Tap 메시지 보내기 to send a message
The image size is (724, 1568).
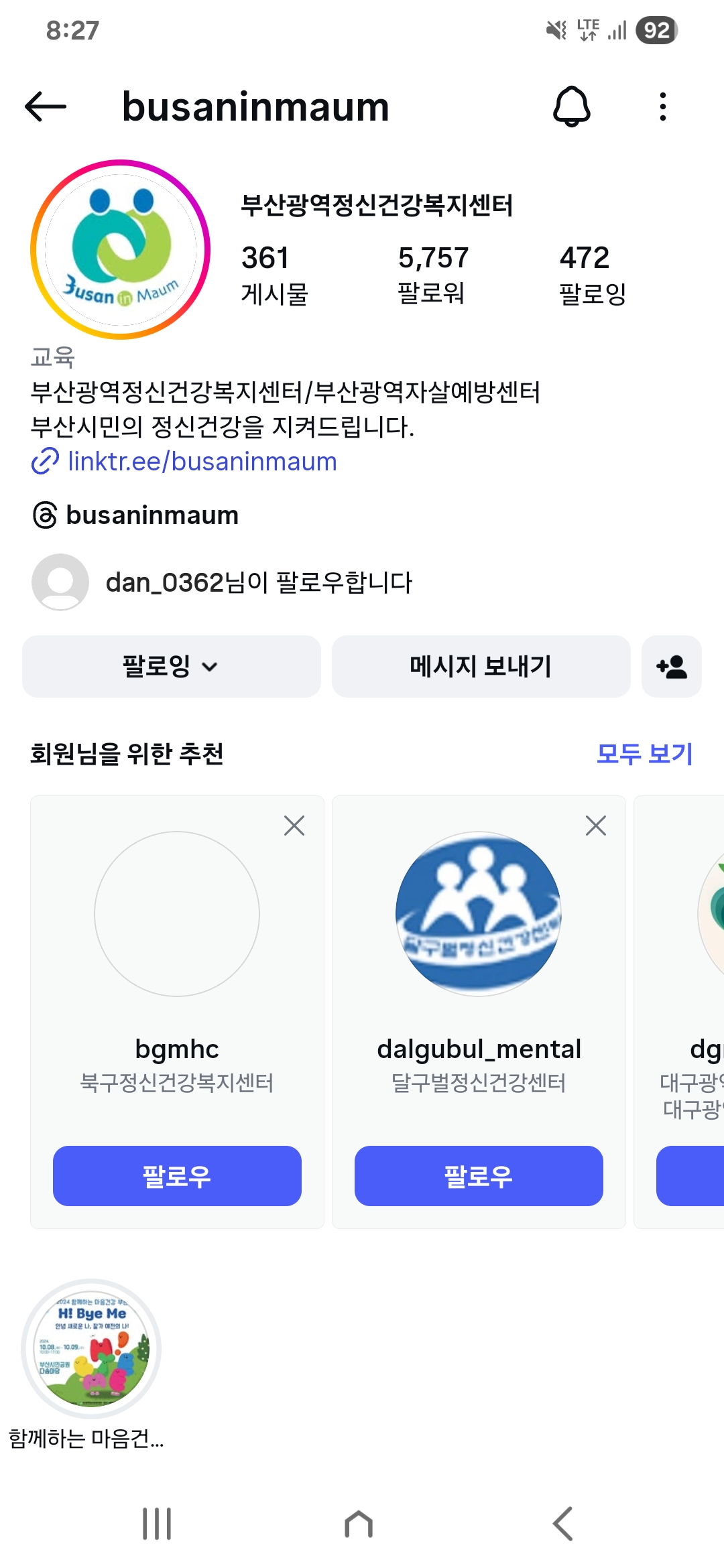click(481, 666)
